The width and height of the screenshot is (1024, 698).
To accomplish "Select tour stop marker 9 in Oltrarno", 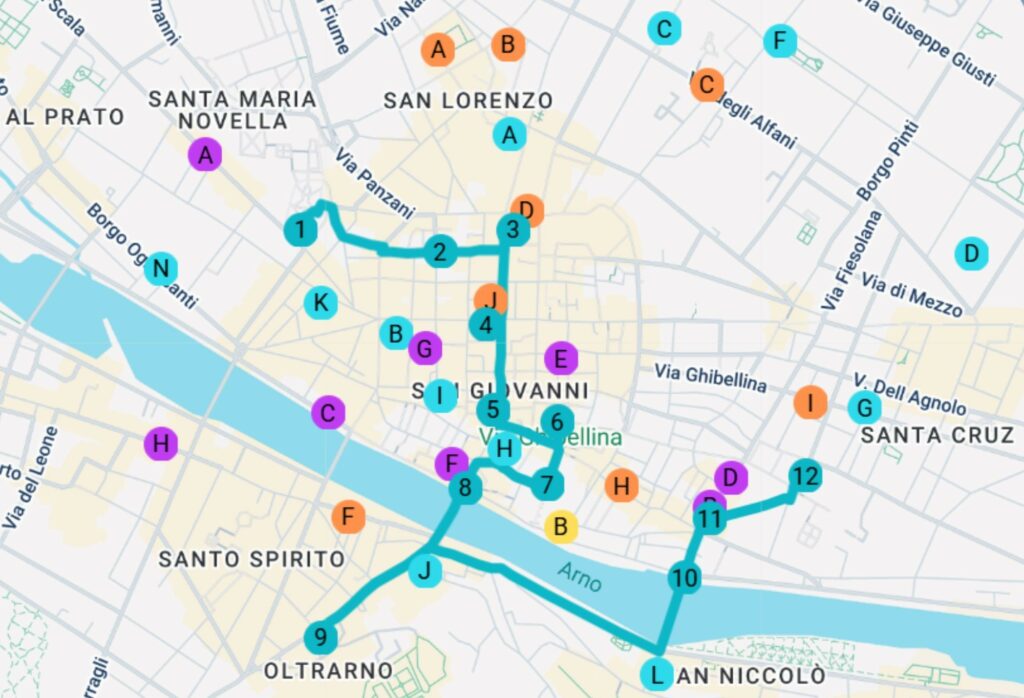I will 320,637.
